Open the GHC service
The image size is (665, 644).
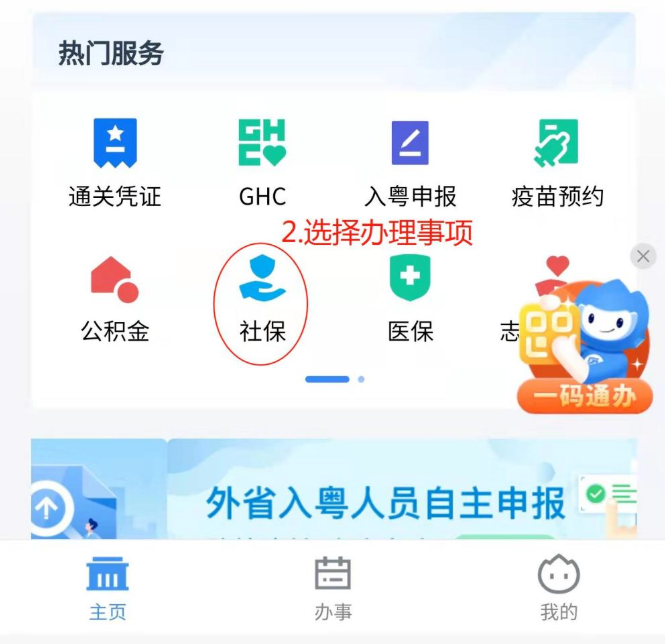coord(262,160)
